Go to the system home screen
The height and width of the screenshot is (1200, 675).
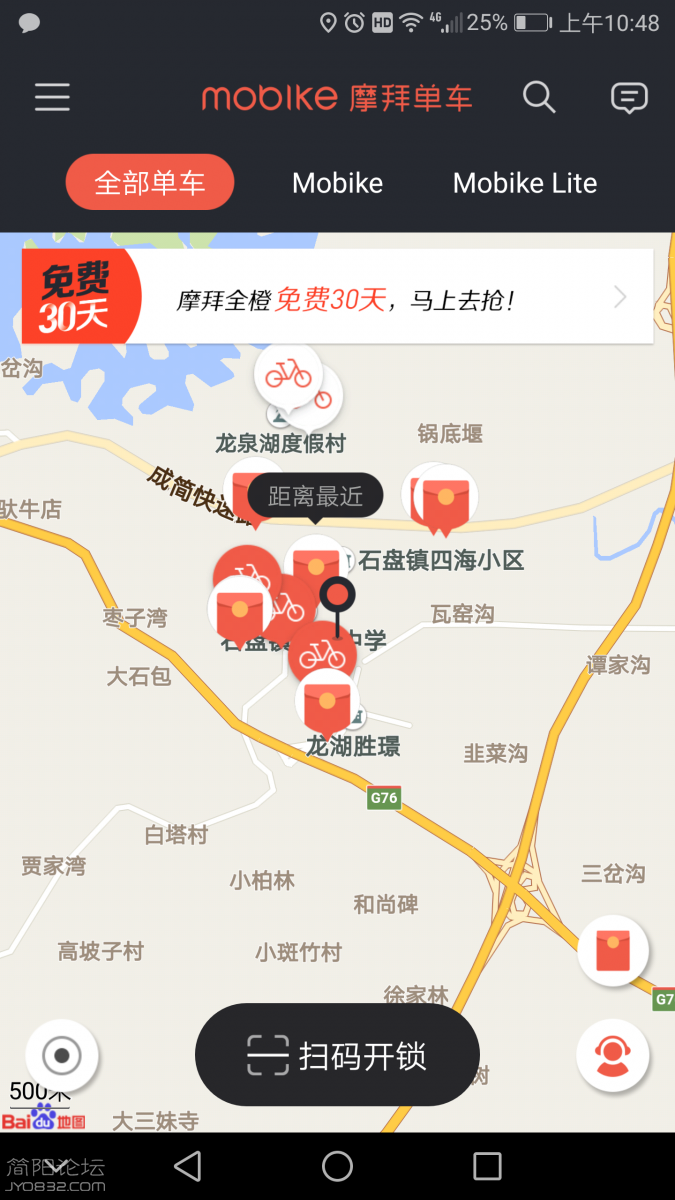coord(337,1166)
